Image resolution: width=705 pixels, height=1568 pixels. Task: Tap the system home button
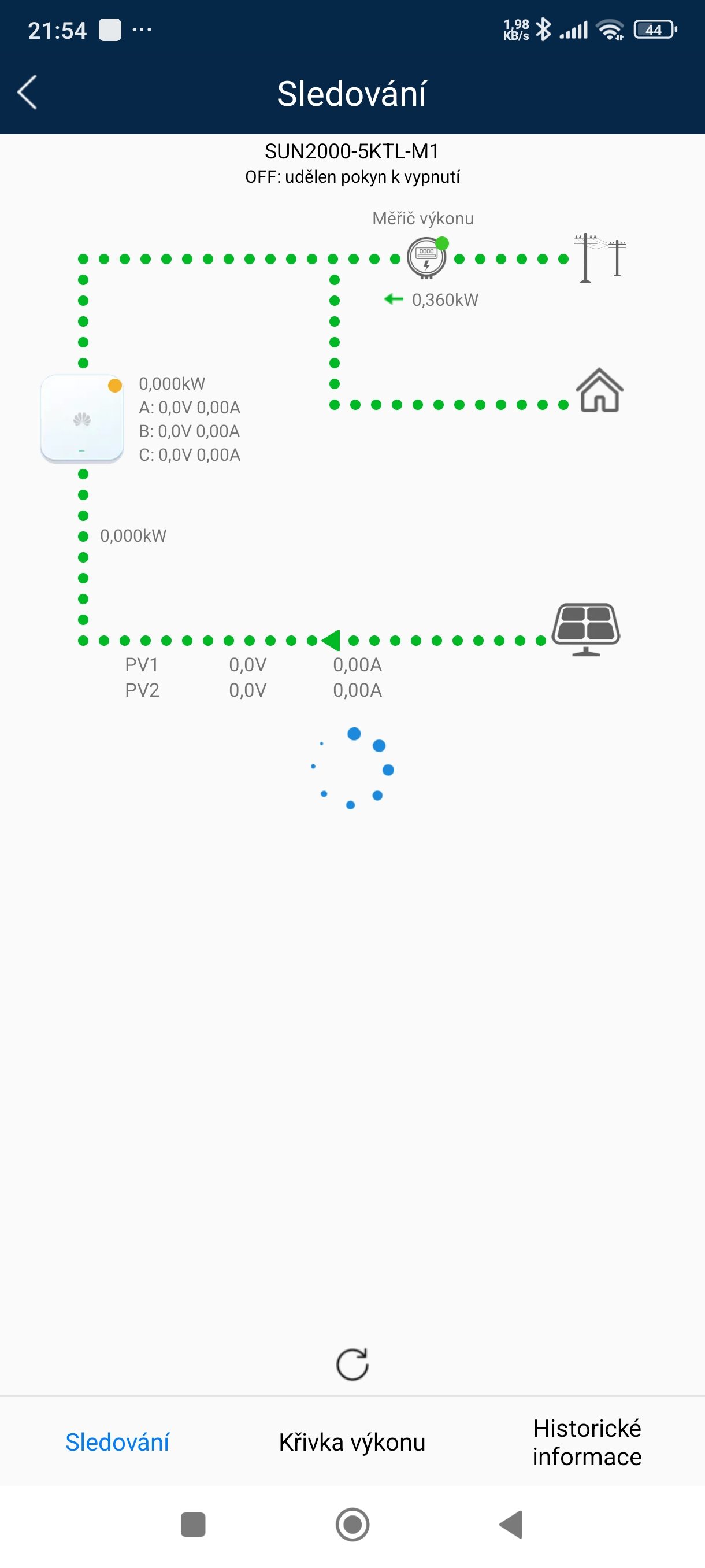coord(352,1524)
